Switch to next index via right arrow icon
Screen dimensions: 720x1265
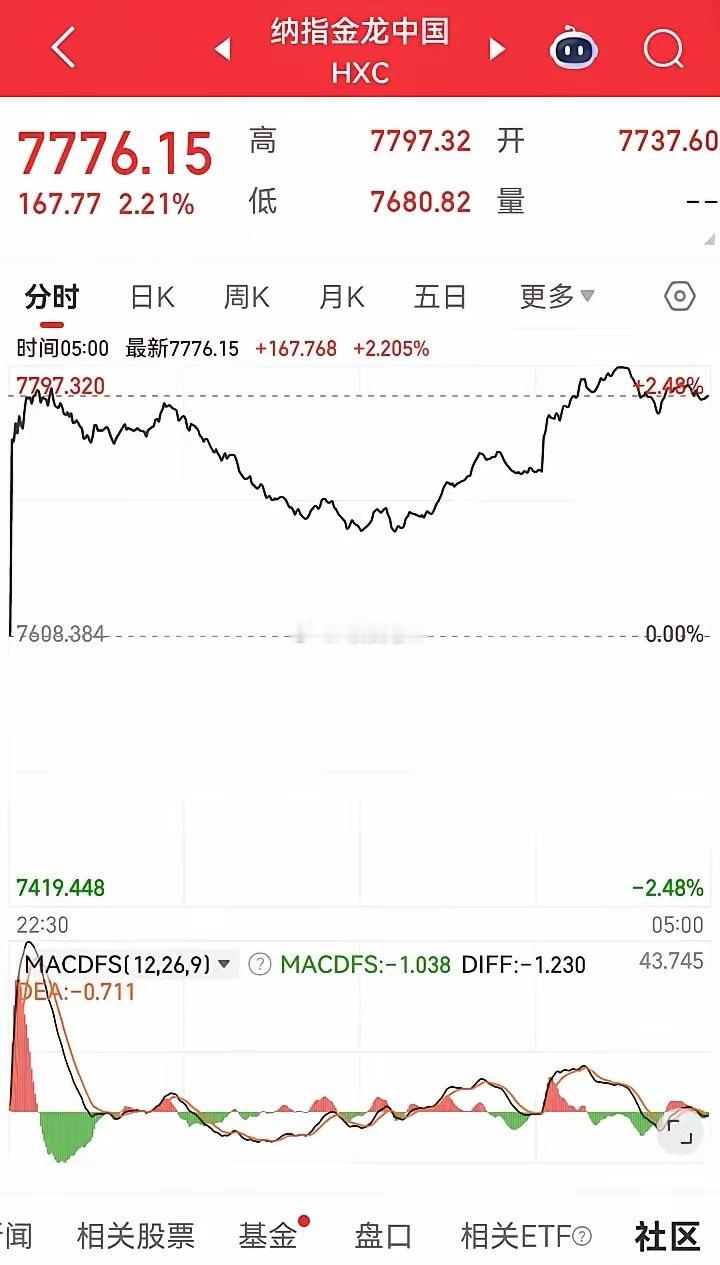[497, 47]
